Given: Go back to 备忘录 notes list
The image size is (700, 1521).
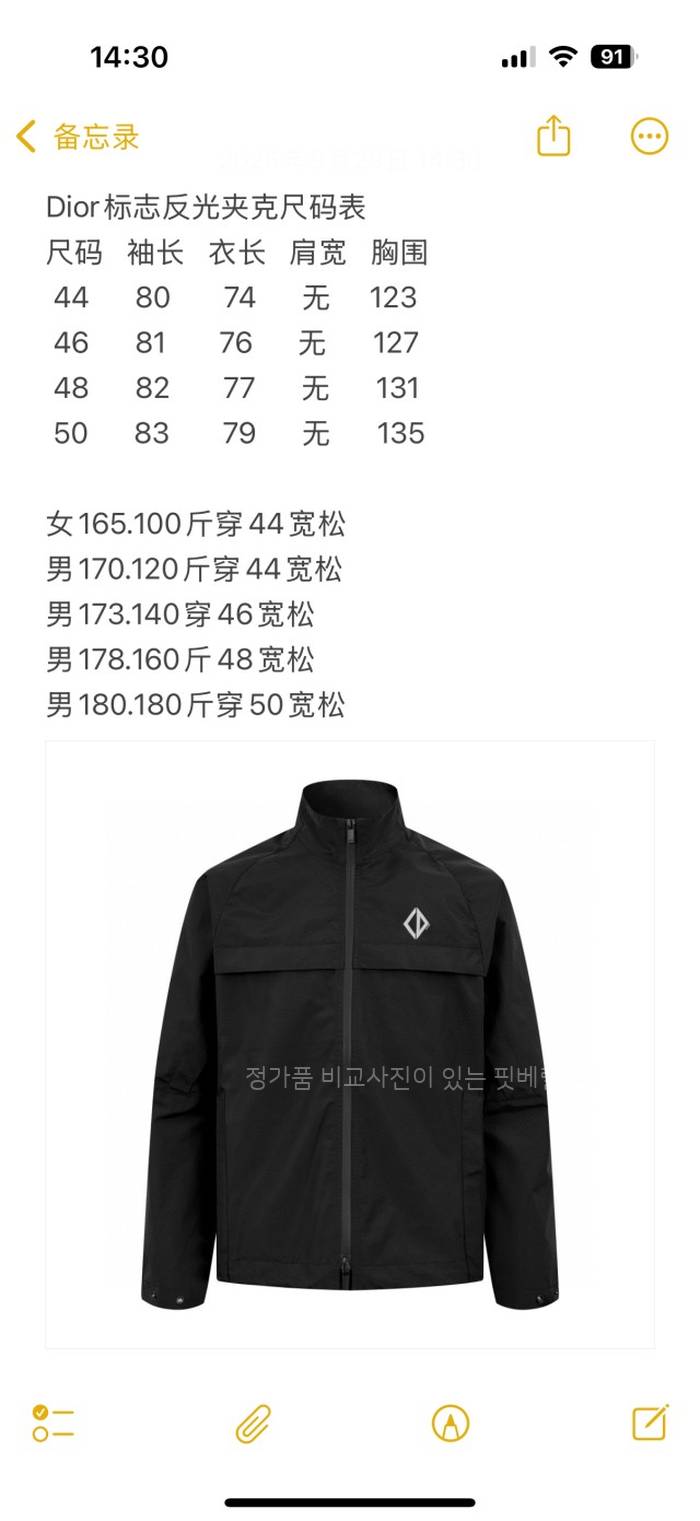Looking at the screenshot, I should point(78,137).
